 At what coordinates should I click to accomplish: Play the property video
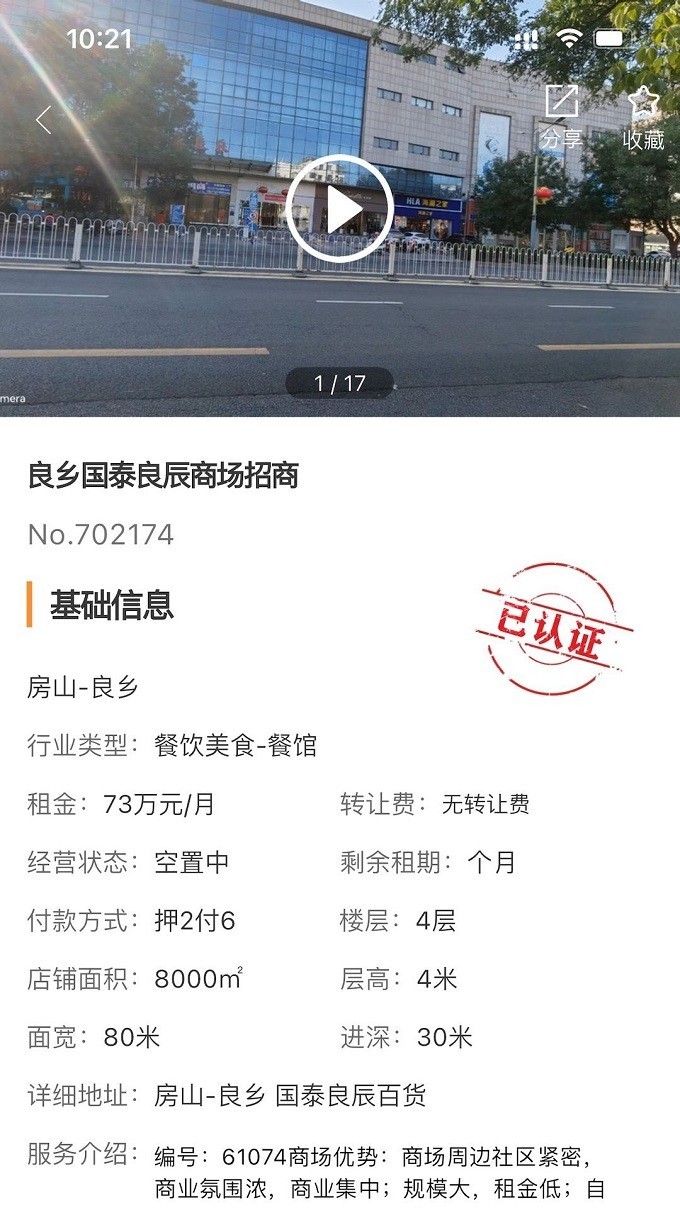(340, 208)
